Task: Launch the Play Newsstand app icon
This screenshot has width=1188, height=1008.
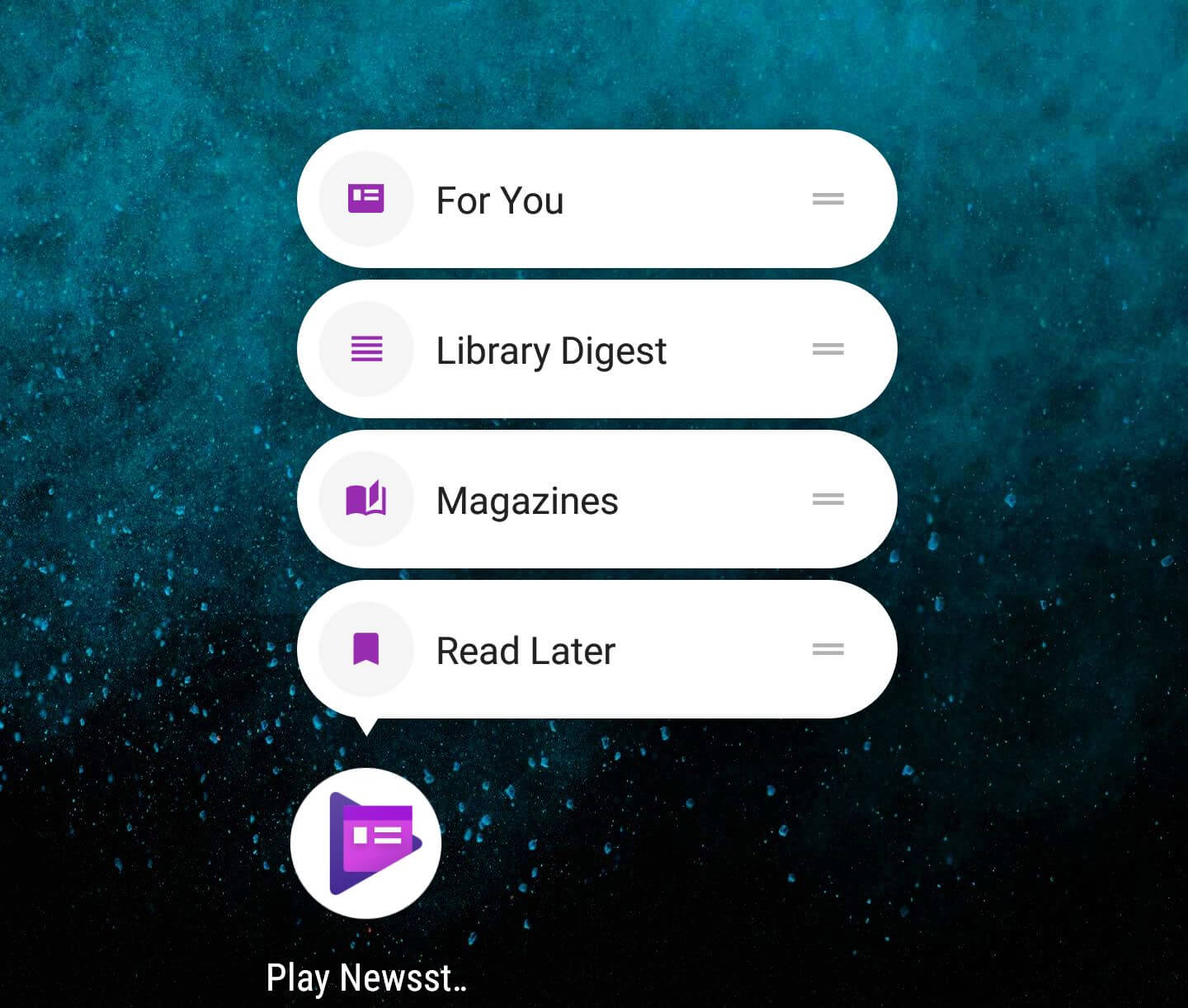Action: point(366,843)
